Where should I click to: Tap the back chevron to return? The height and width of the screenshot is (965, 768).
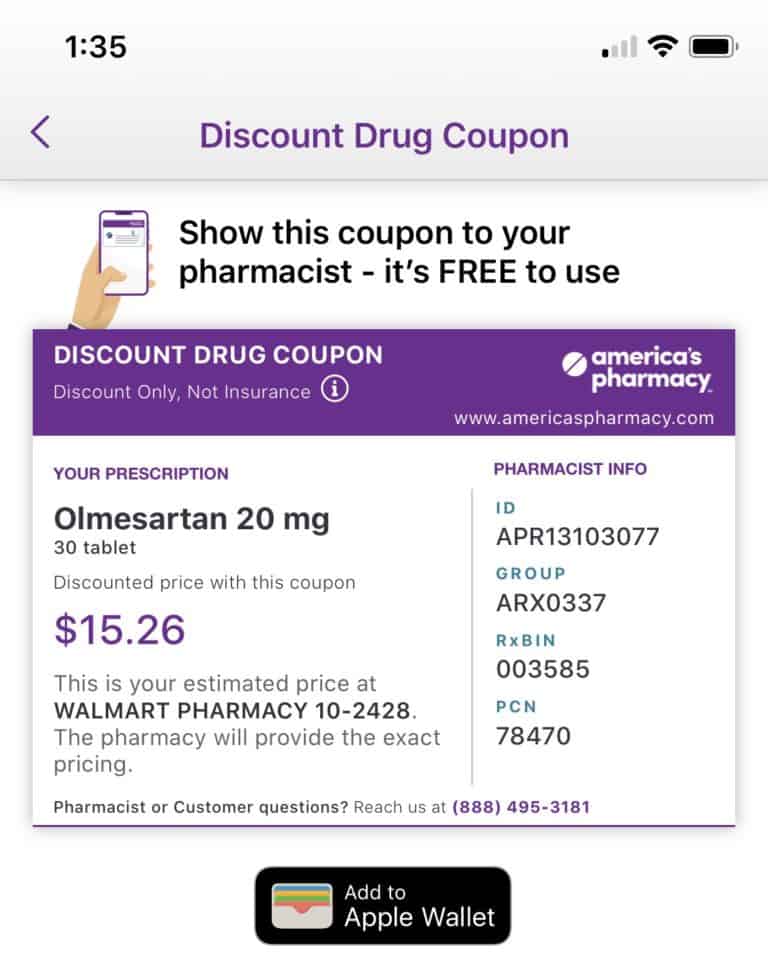(x=38, y=132)
